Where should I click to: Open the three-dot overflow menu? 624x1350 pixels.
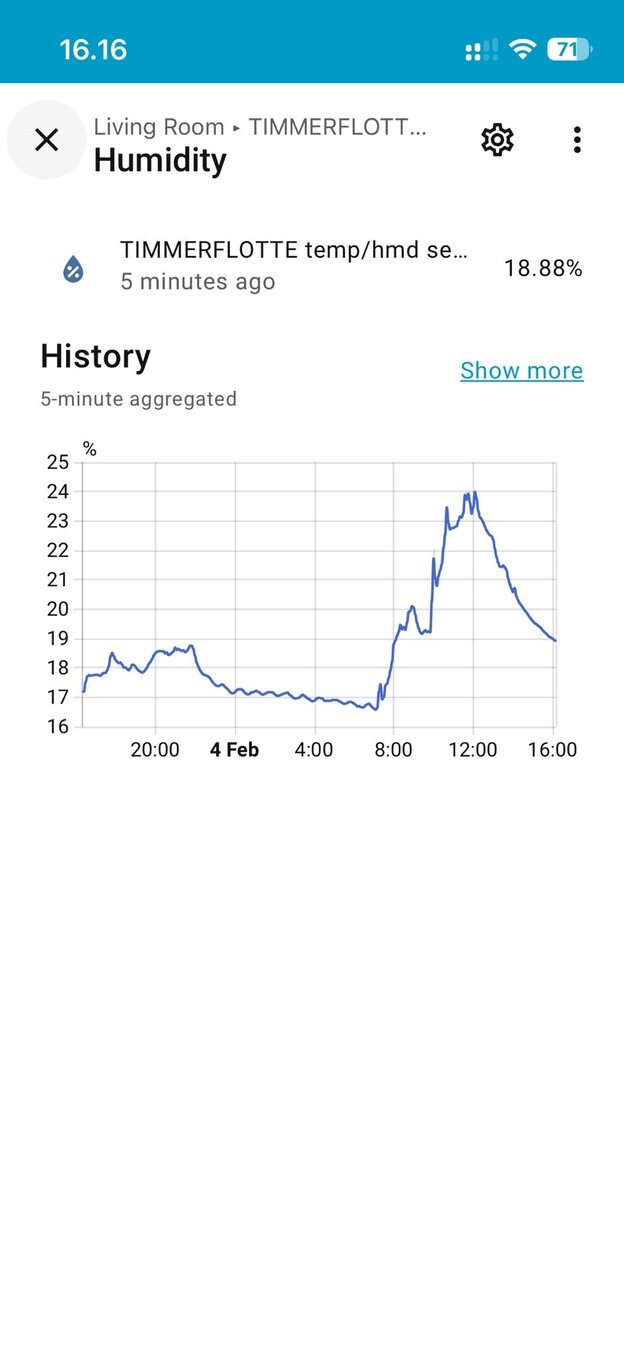(x=577, y=140)
